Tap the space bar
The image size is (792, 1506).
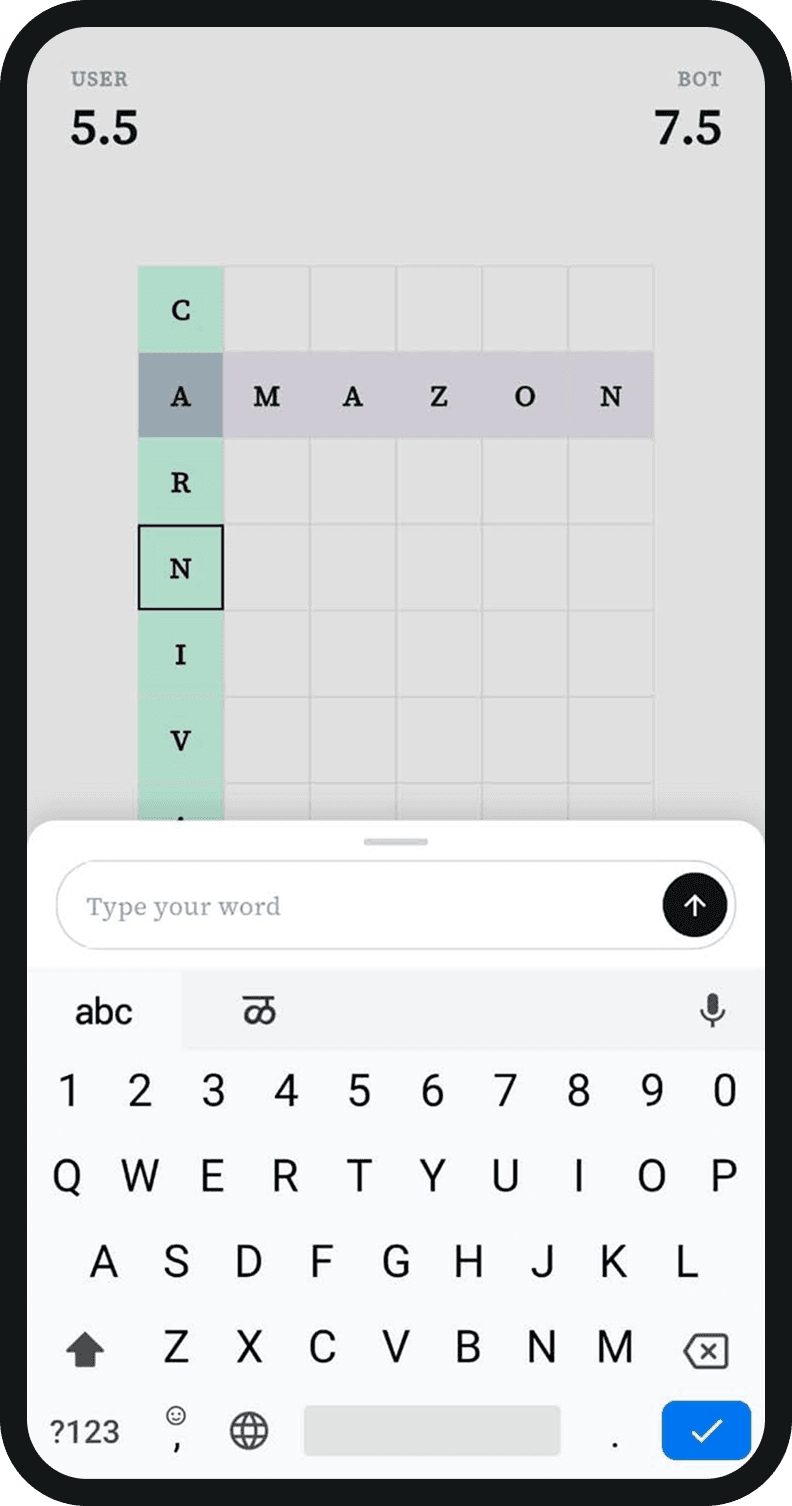[431, 1431]
